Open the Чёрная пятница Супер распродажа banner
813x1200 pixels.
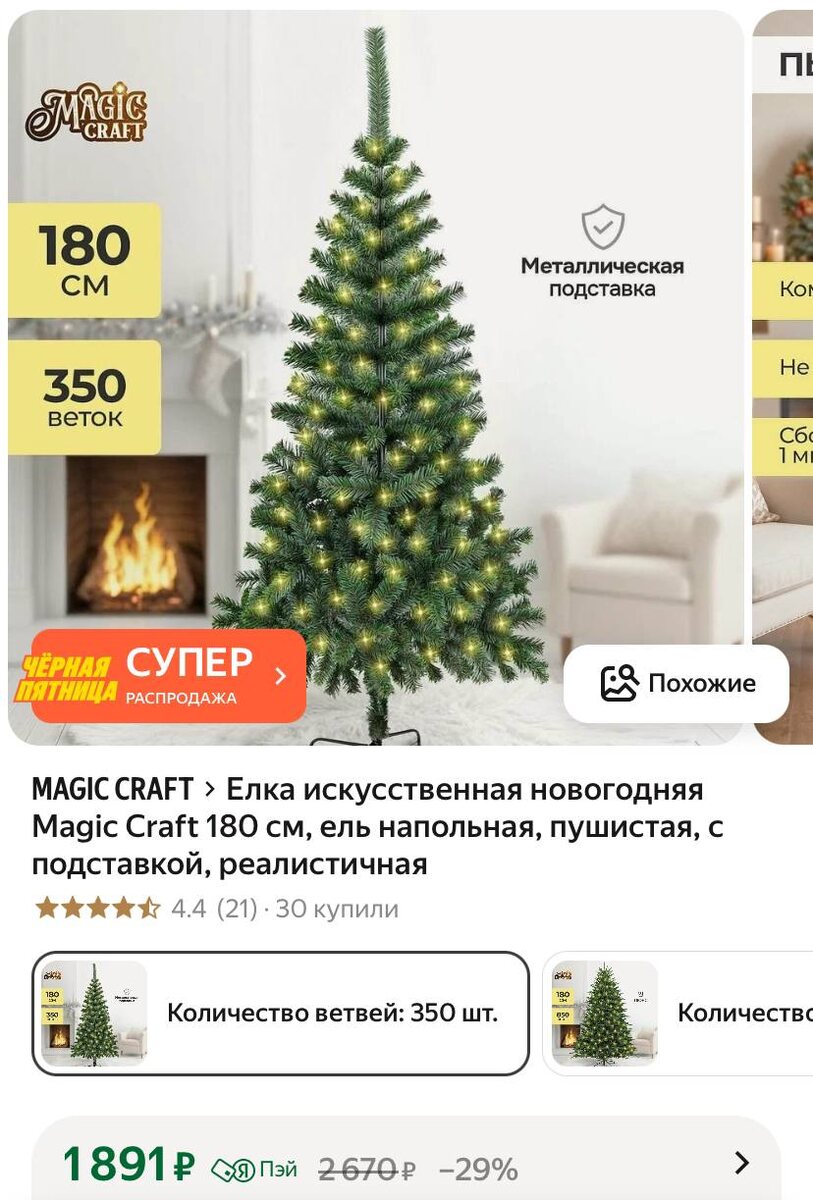168,676
